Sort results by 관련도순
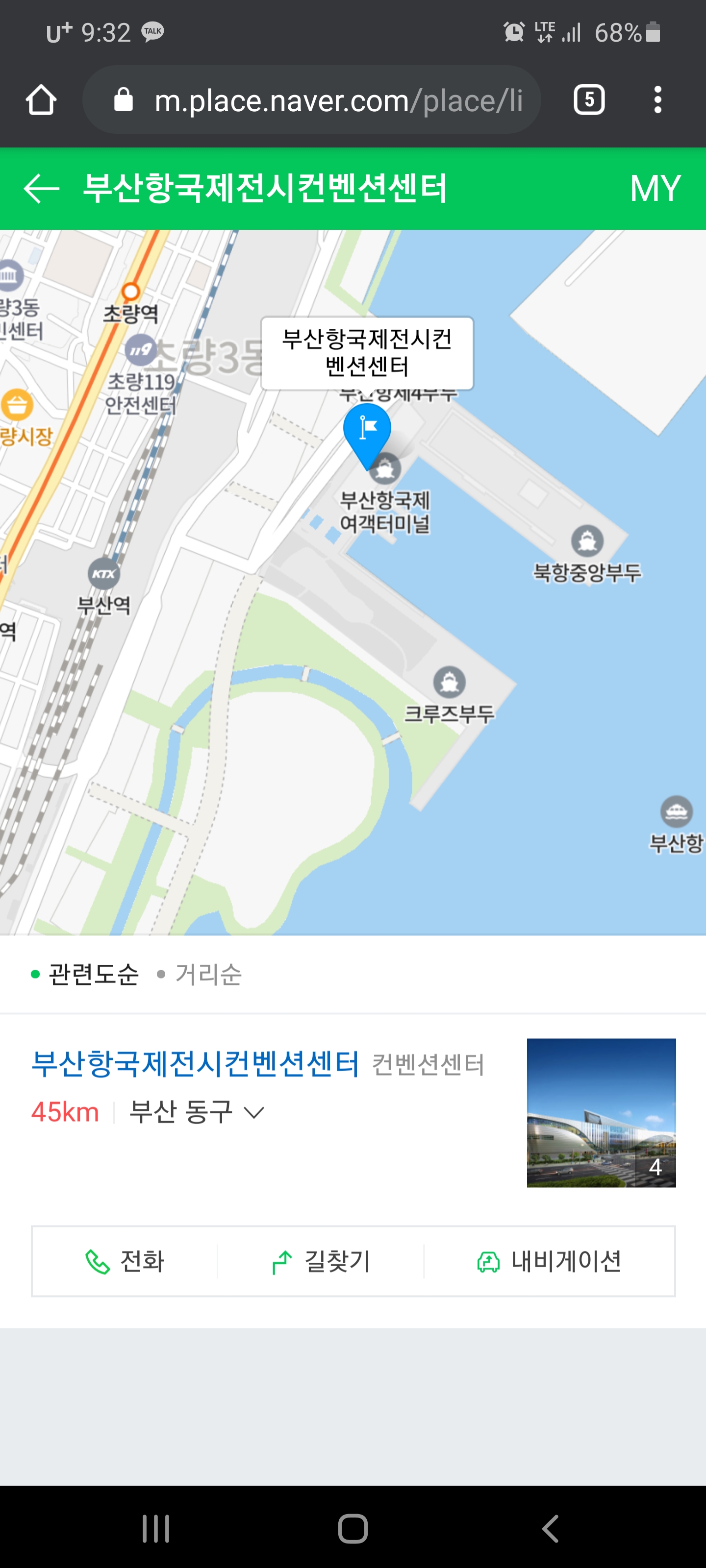 pyautogui.click(x=93, y=975)
